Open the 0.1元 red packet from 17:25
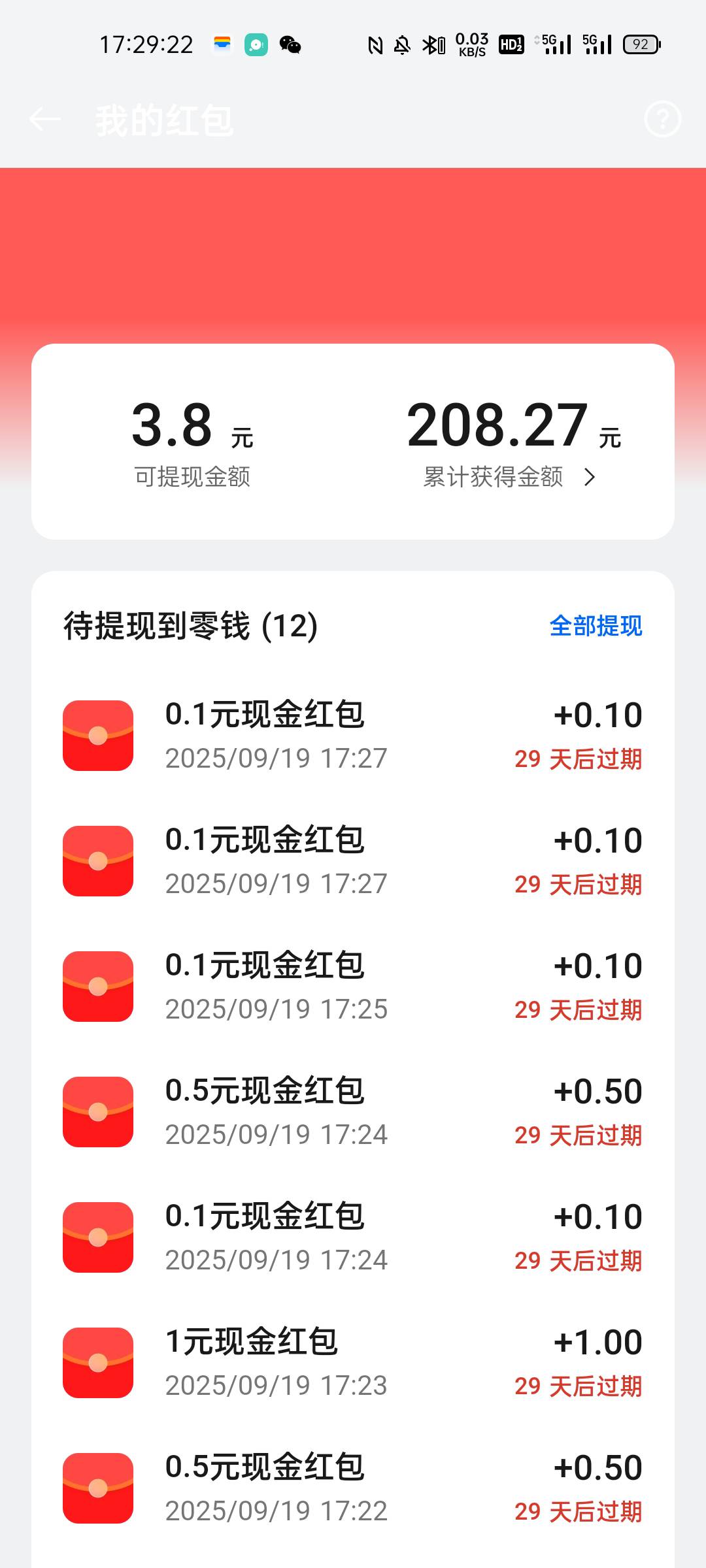Image resolution: width=706 pixels, height=1568 pixels. (x=353, y=987)
